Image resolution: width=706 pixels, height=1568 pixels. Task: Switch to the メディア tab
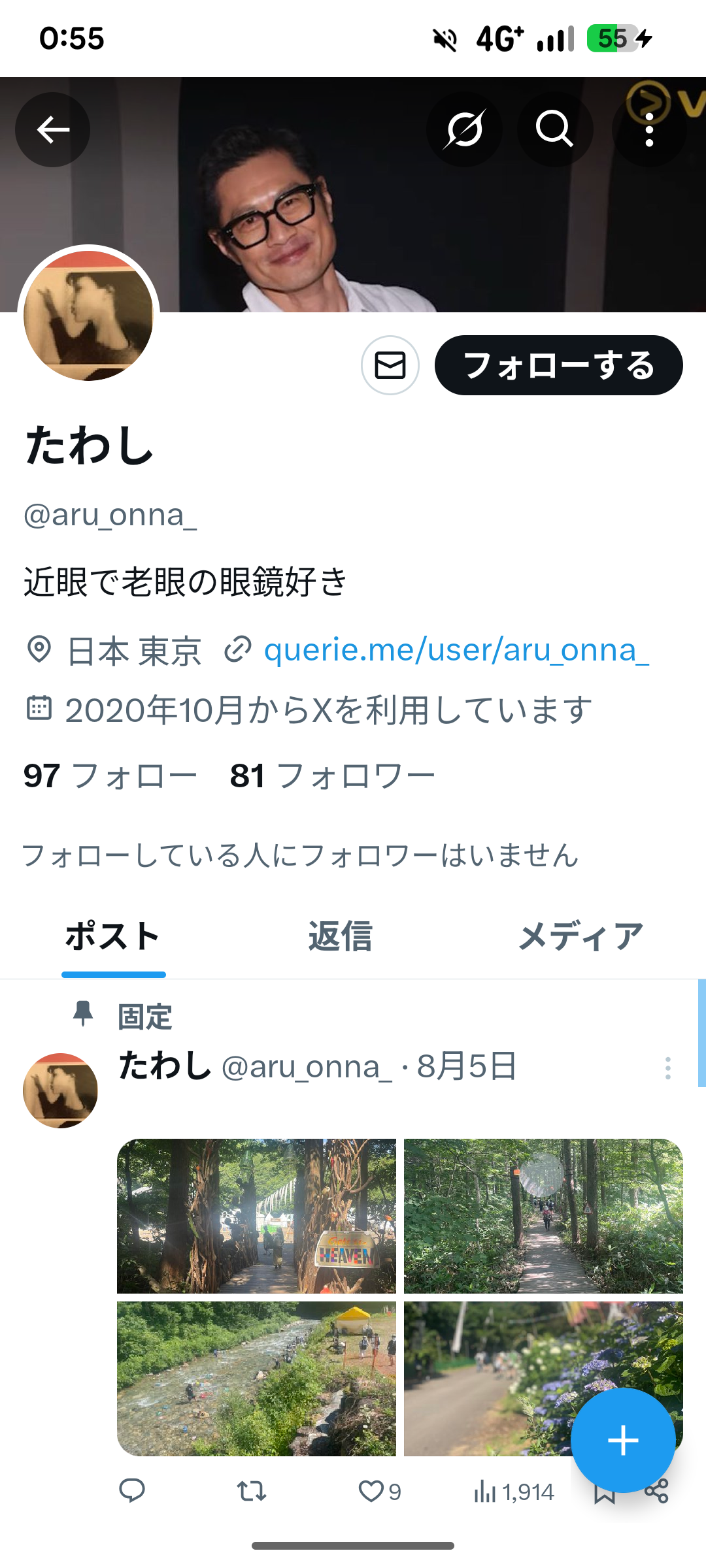click(580, 936)
